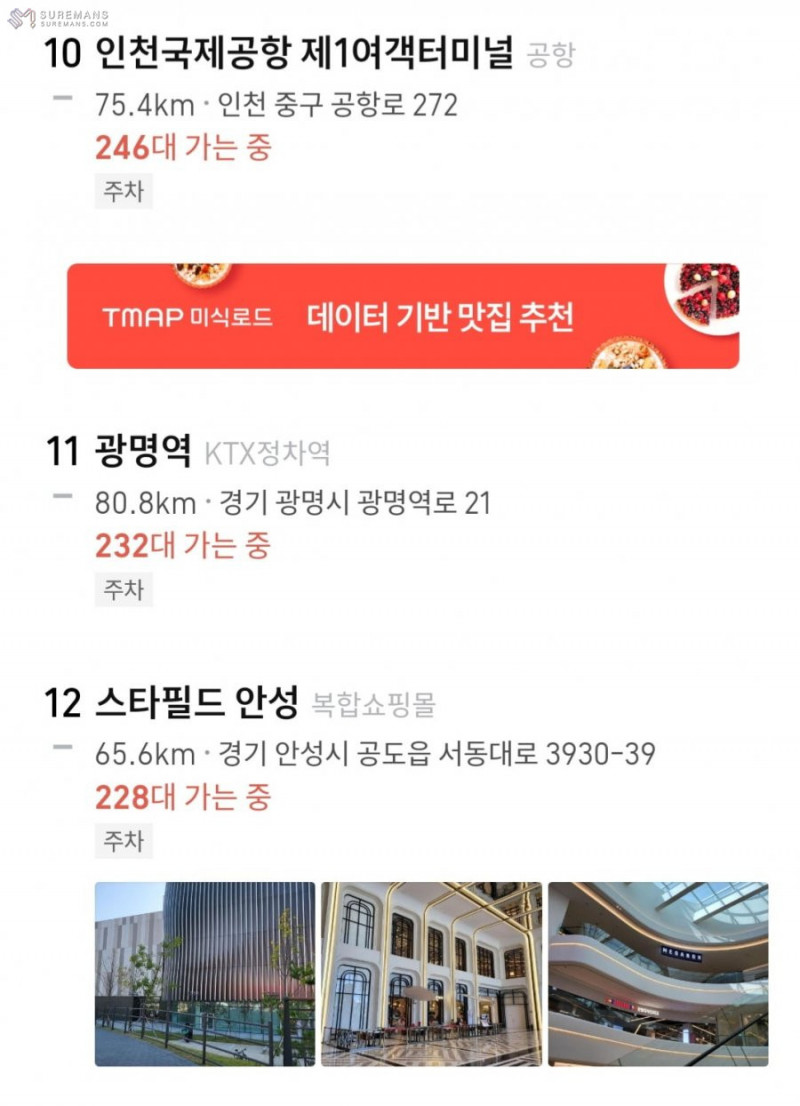This screenshot has width=800, height=1106.
Task: View the 스타필드 안성 arched windows interior photo
Action: 431,973
